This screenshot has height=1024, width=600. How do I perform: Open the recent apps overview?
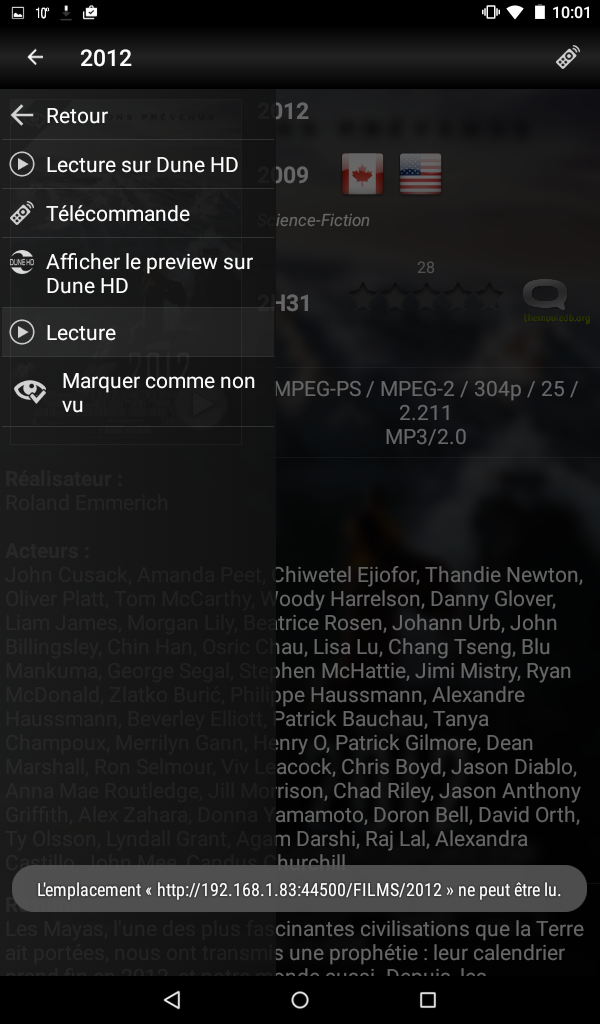(428, 999)
